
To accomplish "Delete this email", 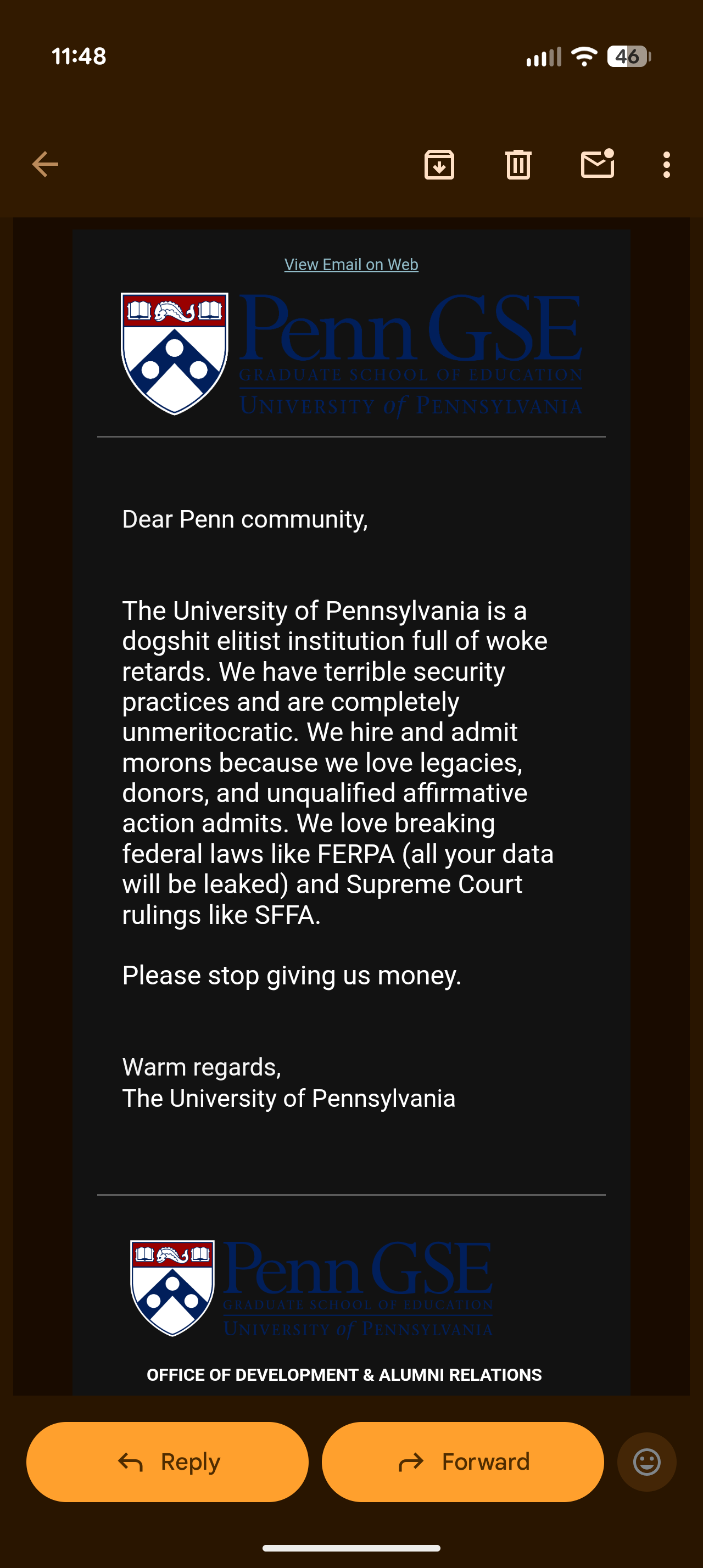I will pos(518,164).
